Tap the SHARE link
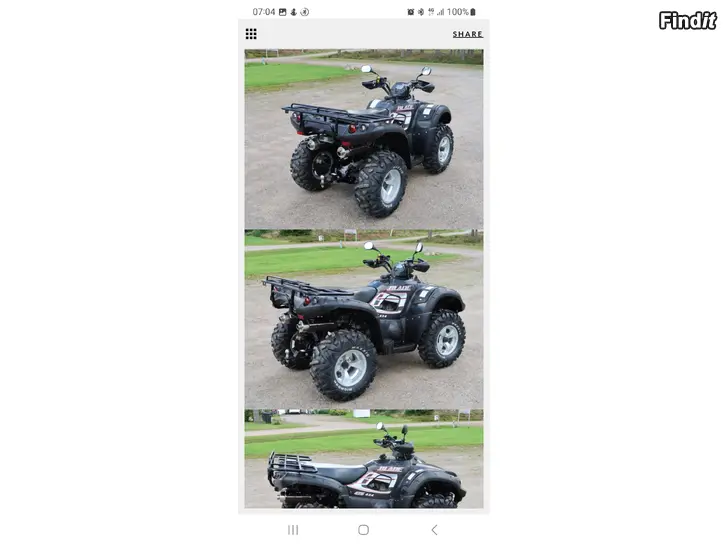The image size is (728, 546). pyautogui.click(x=467, y=34)
